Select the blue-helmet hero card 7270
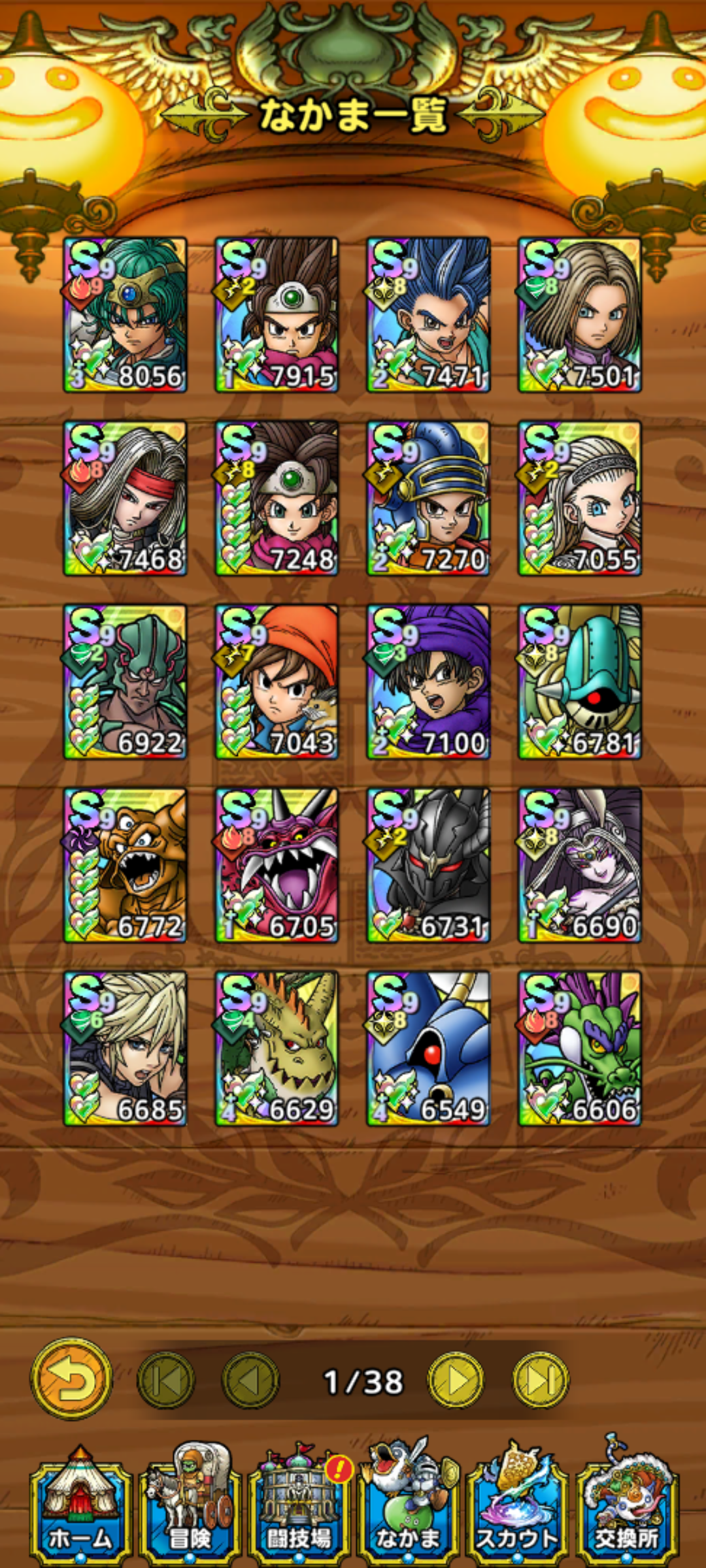706x1568 pixels. click(428, 498)
